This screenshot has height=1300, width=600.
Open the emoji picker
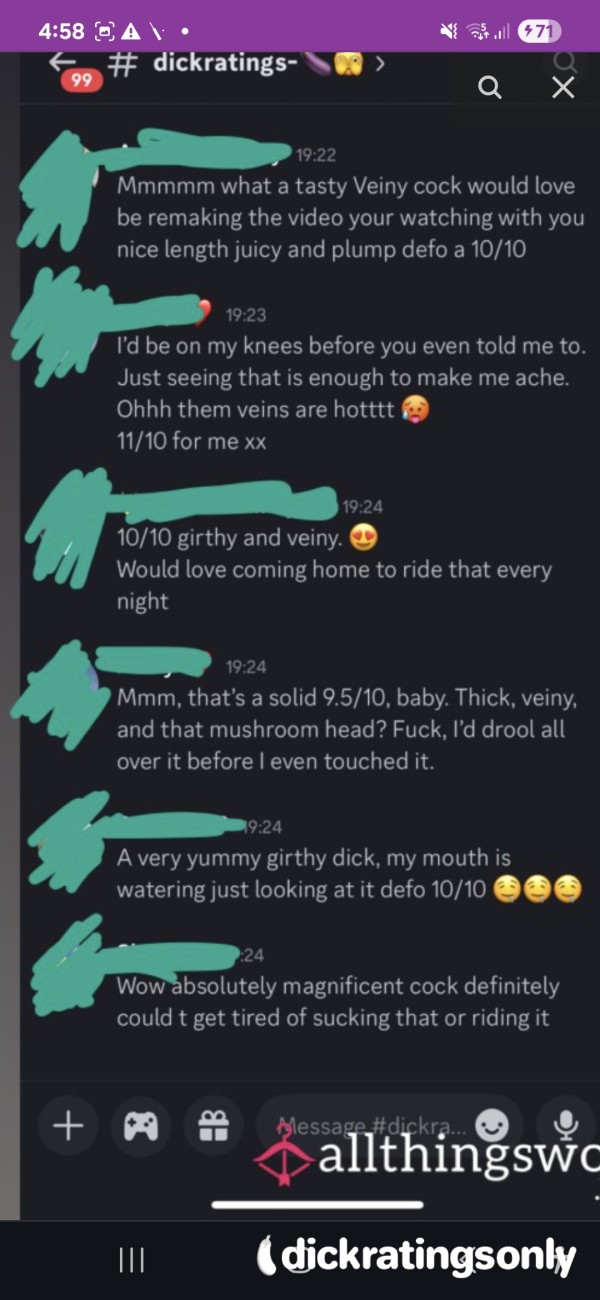[490, 1127]
